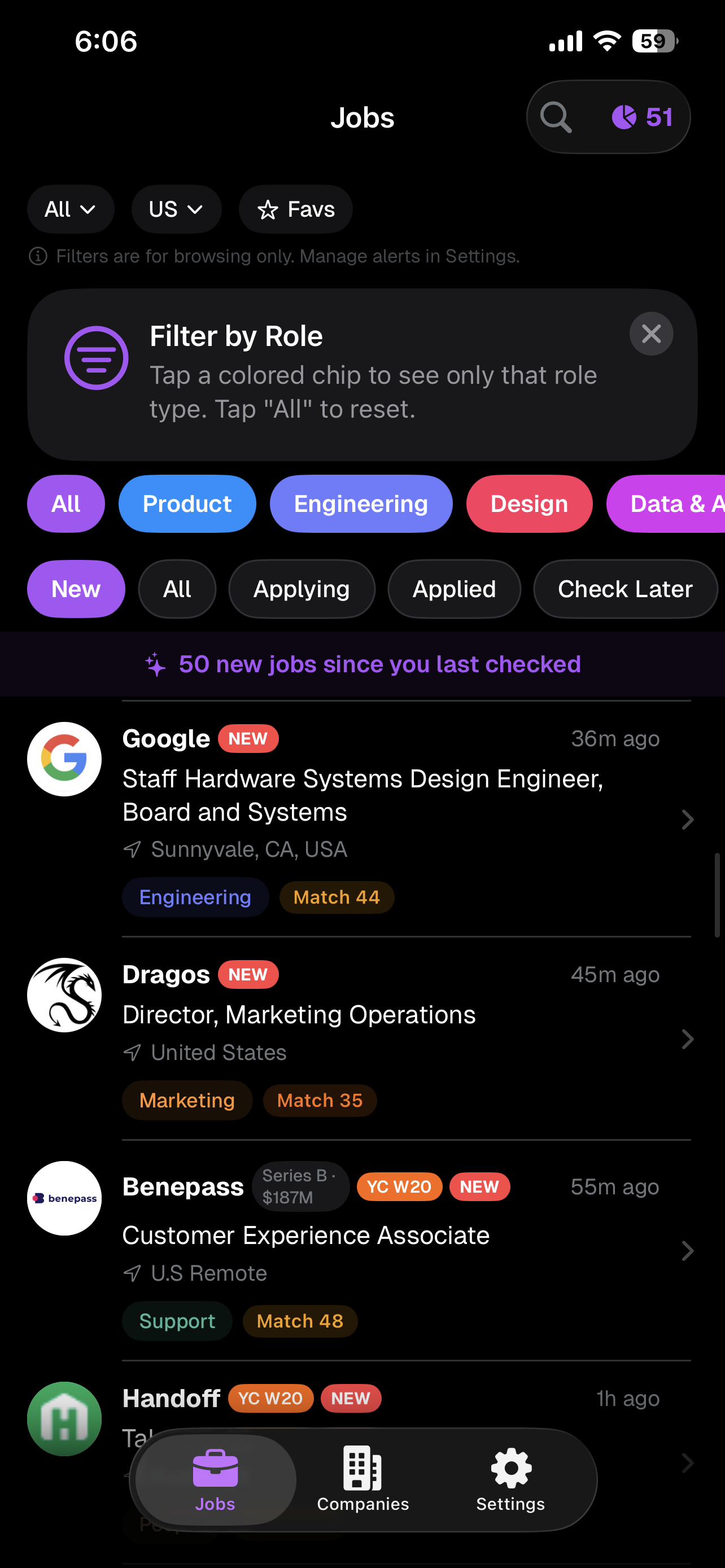Go to the Companies tab
Image resolution: width=725 pixels, height=1568 pixels.
[363, 1479]
